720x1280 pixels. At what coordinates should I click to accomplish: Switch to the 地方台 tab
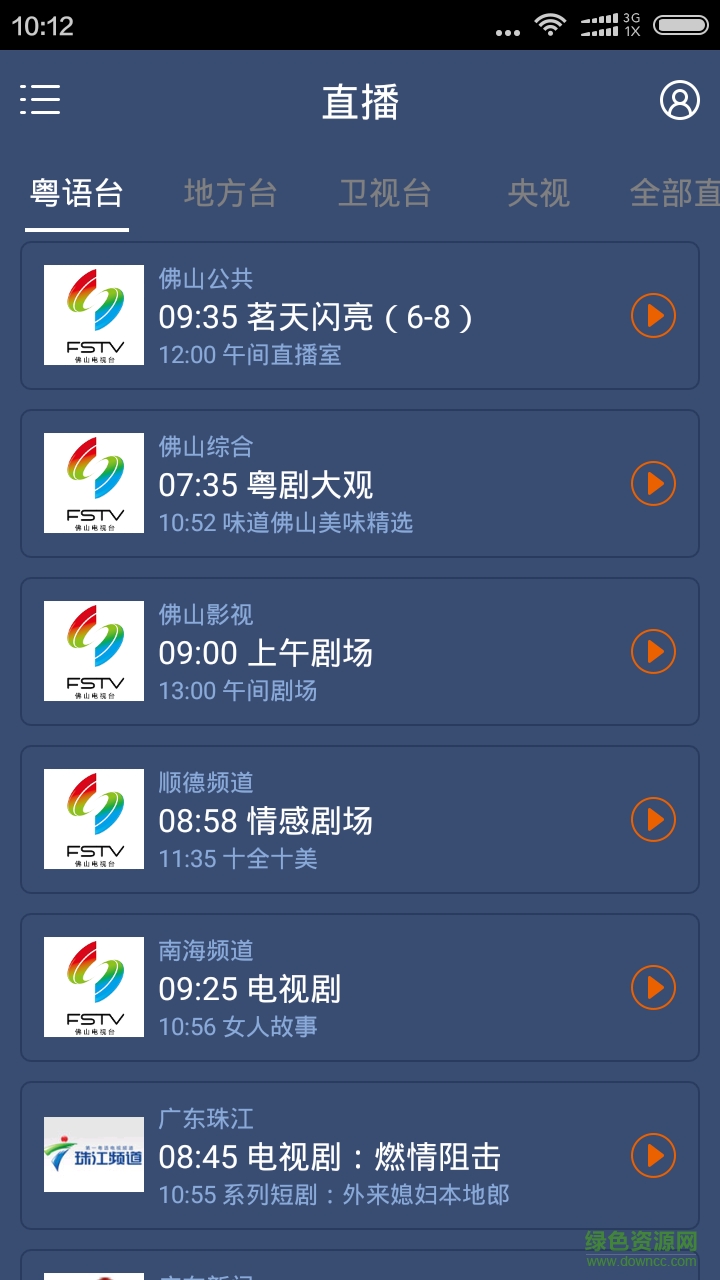coord(230,194)
